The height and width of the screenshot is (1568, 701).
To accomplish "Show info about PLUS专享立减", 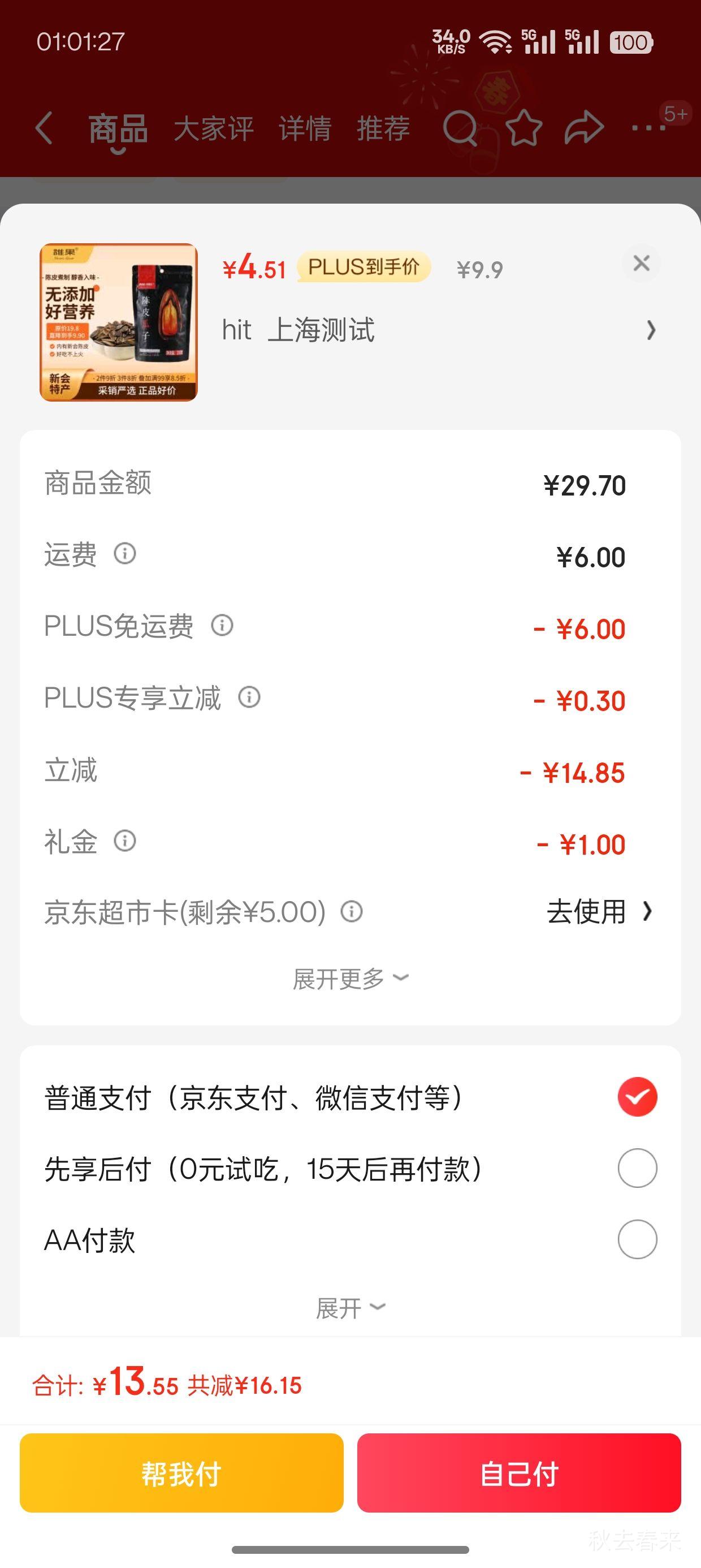I will click(x=249, y=697).
